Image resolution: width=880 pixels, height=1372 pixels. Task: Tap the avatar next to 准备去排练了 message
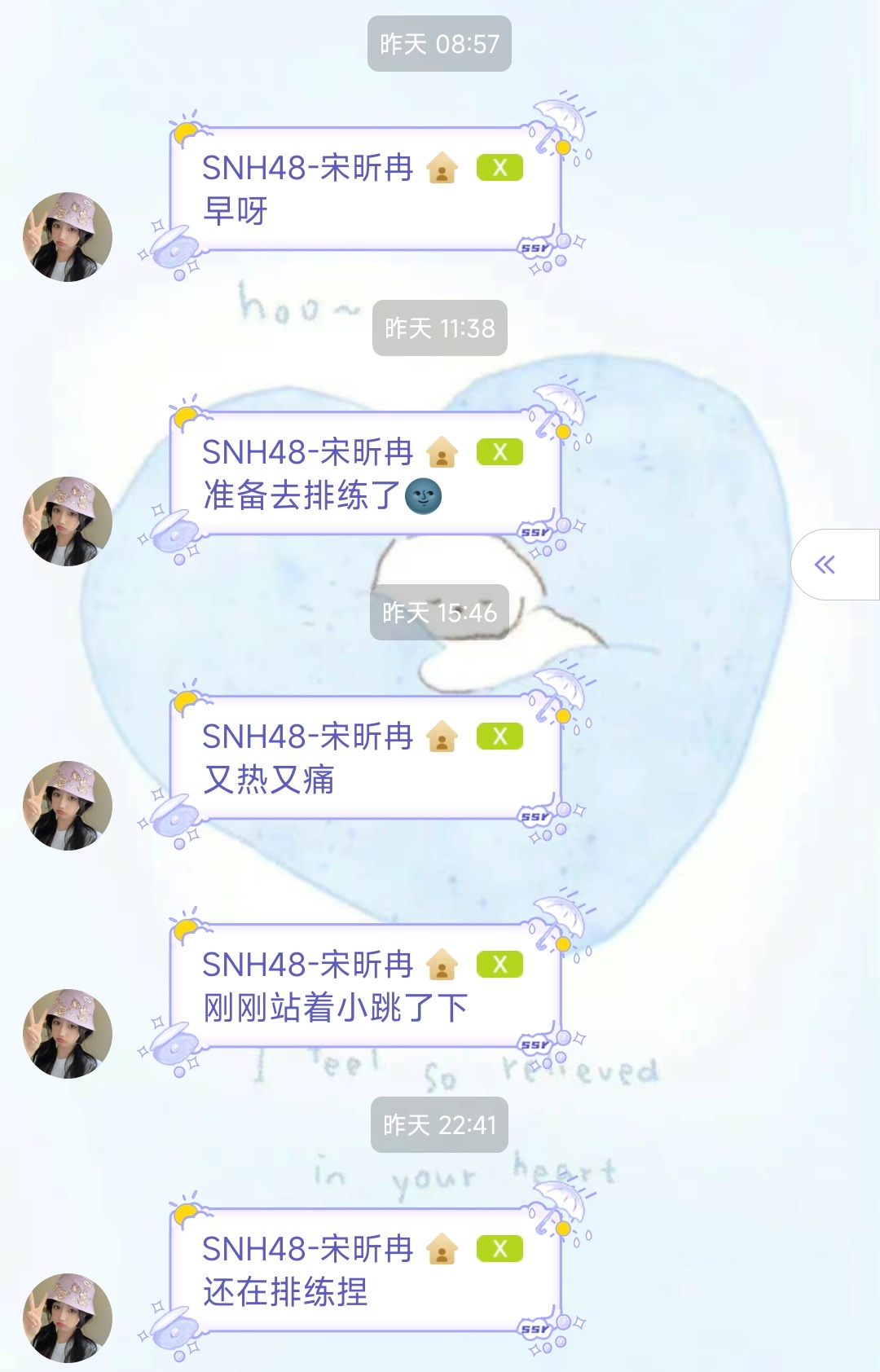[68, 521]
